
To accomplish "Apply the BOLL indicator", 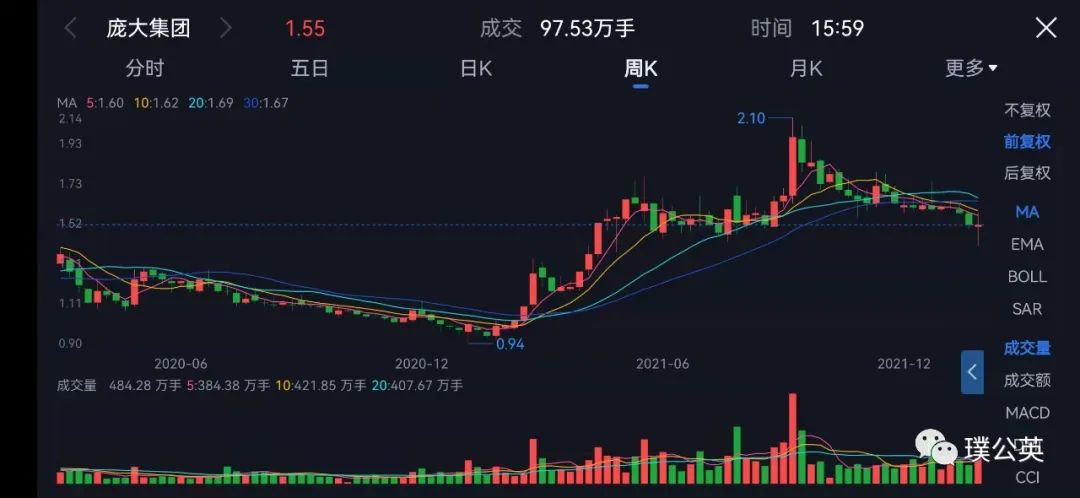I will 1027,276.
